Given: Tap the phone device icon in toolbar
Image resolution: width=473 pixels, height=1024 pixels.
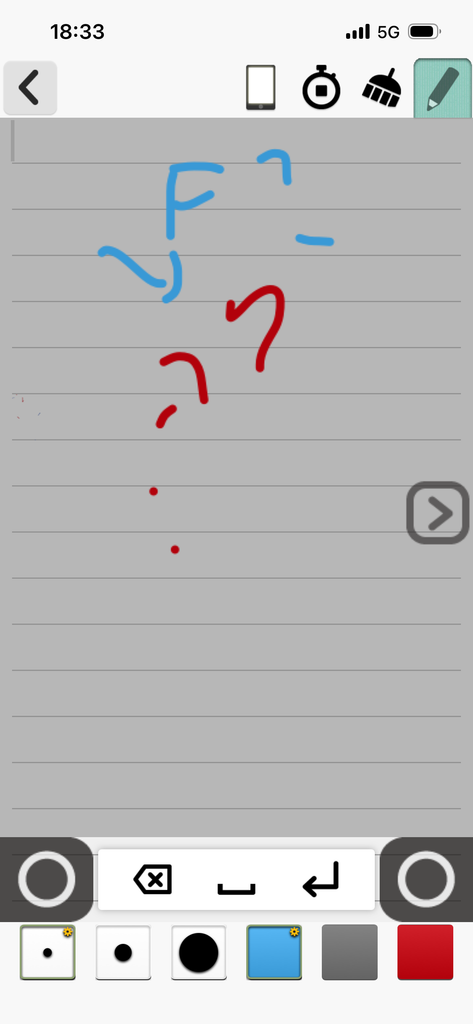Looking at the screenshot, I should tap(261, 88).
